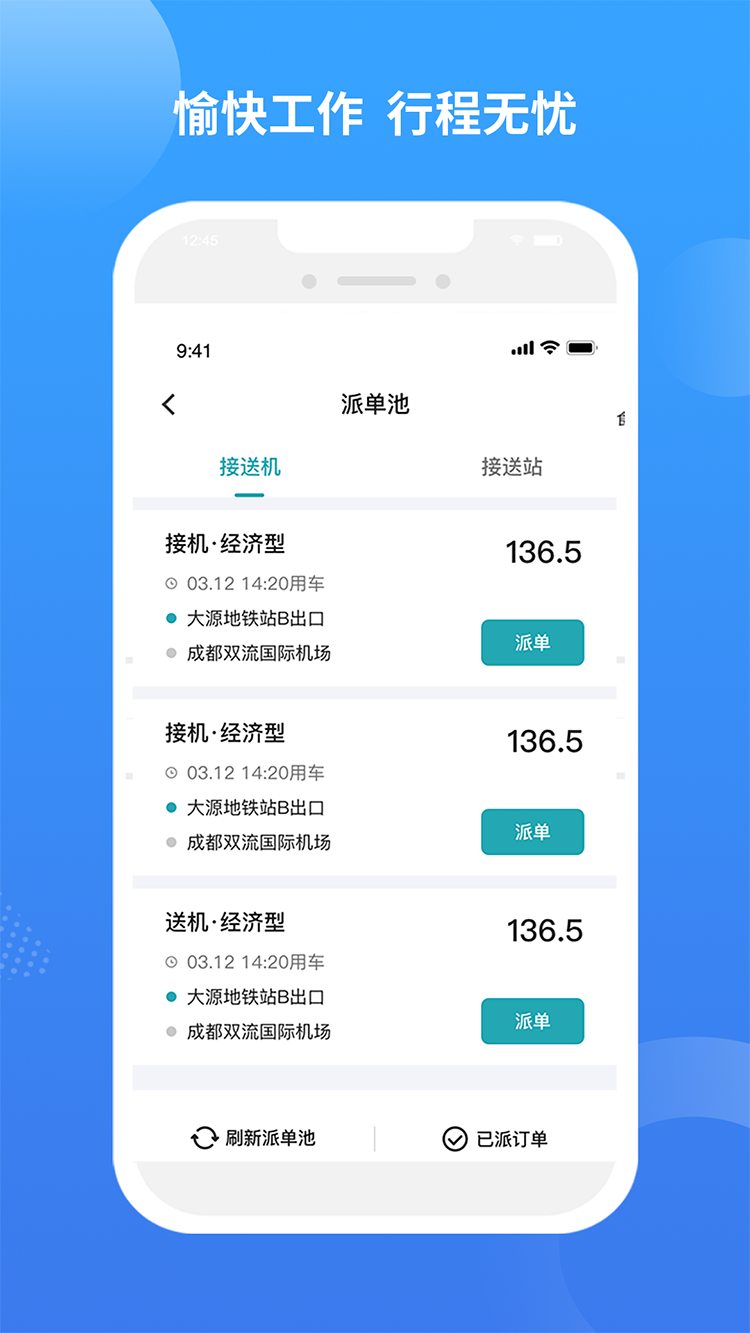Click the 成都双流国际机场 destination text

point(258,653)
